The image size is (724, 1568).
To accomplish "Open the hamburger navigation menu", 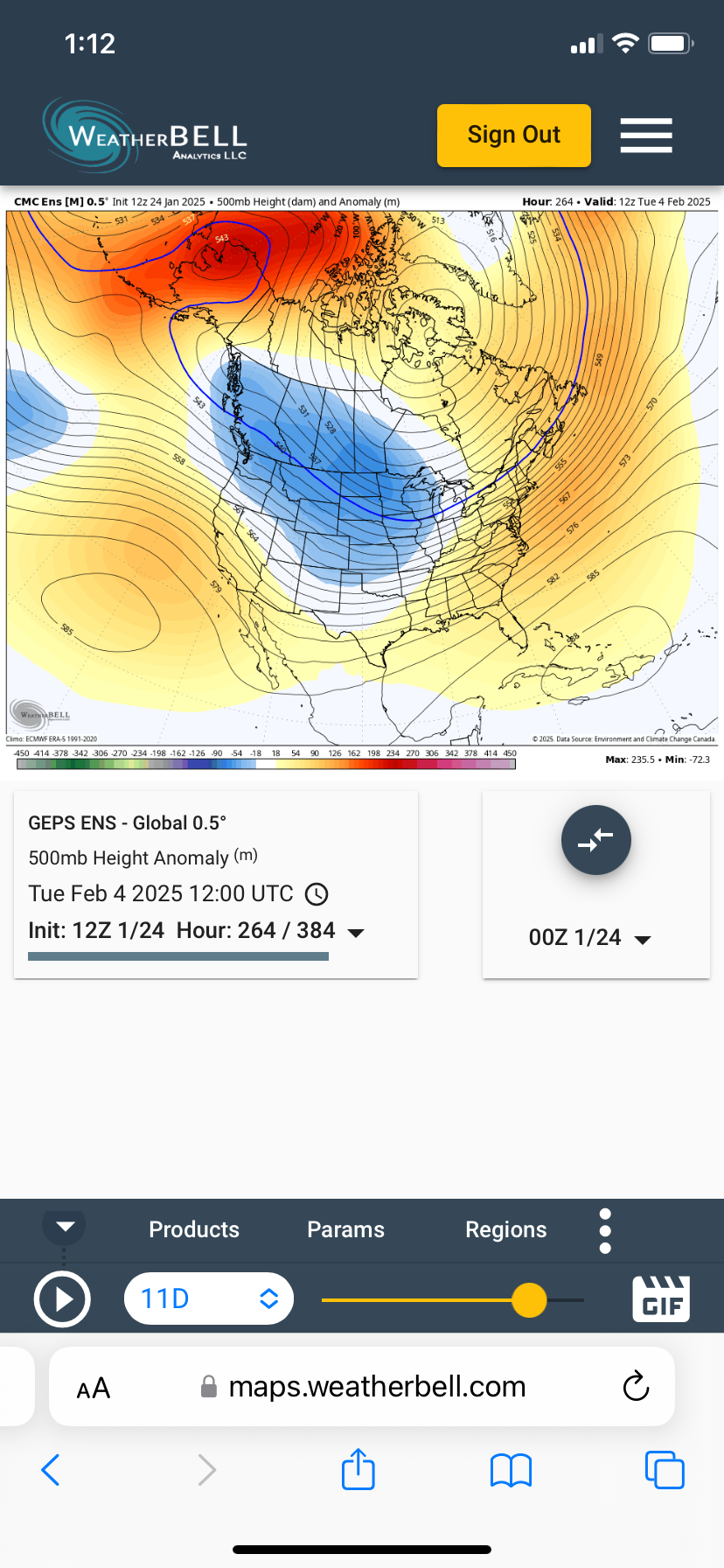I will pos(646,136).
